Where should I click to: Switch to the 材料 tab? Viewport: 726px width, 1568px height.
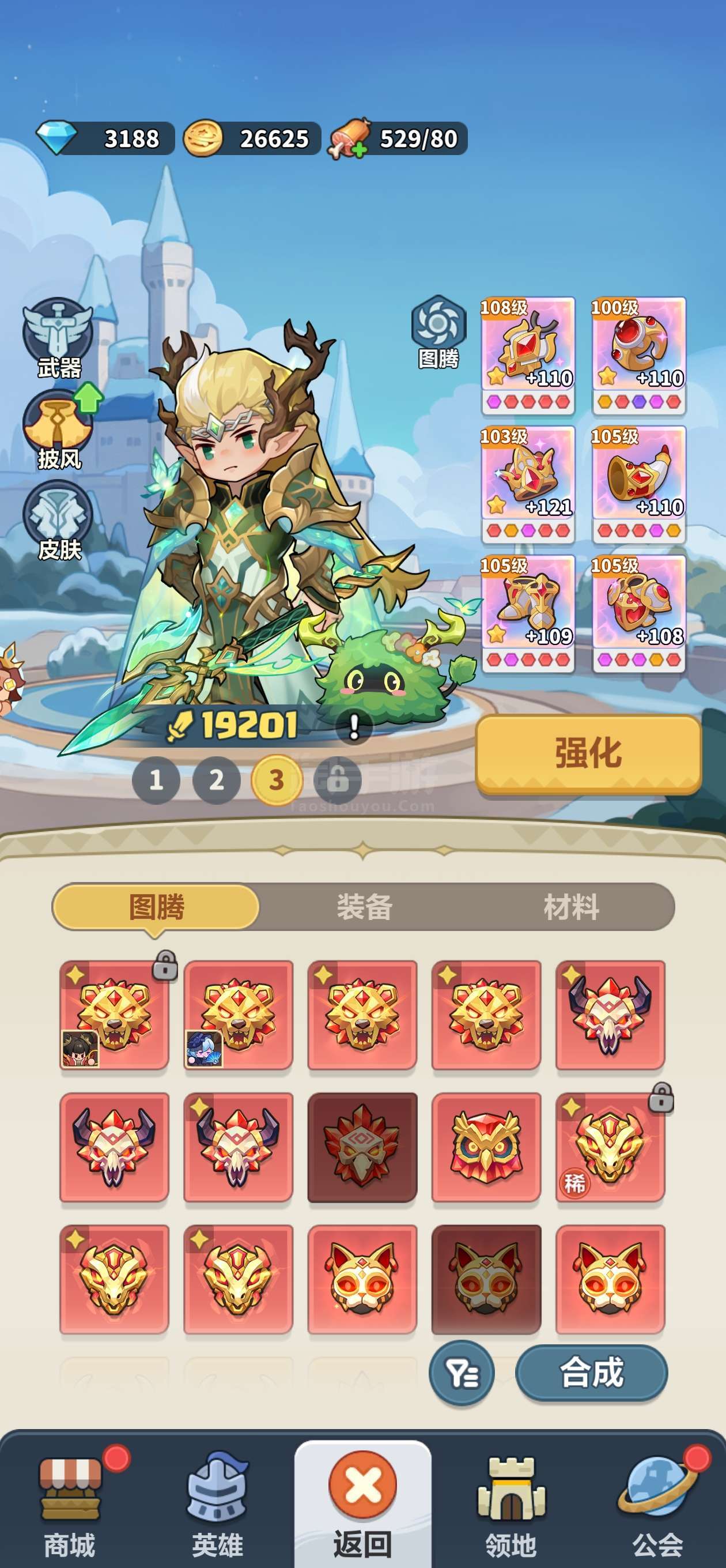[571, 907]
